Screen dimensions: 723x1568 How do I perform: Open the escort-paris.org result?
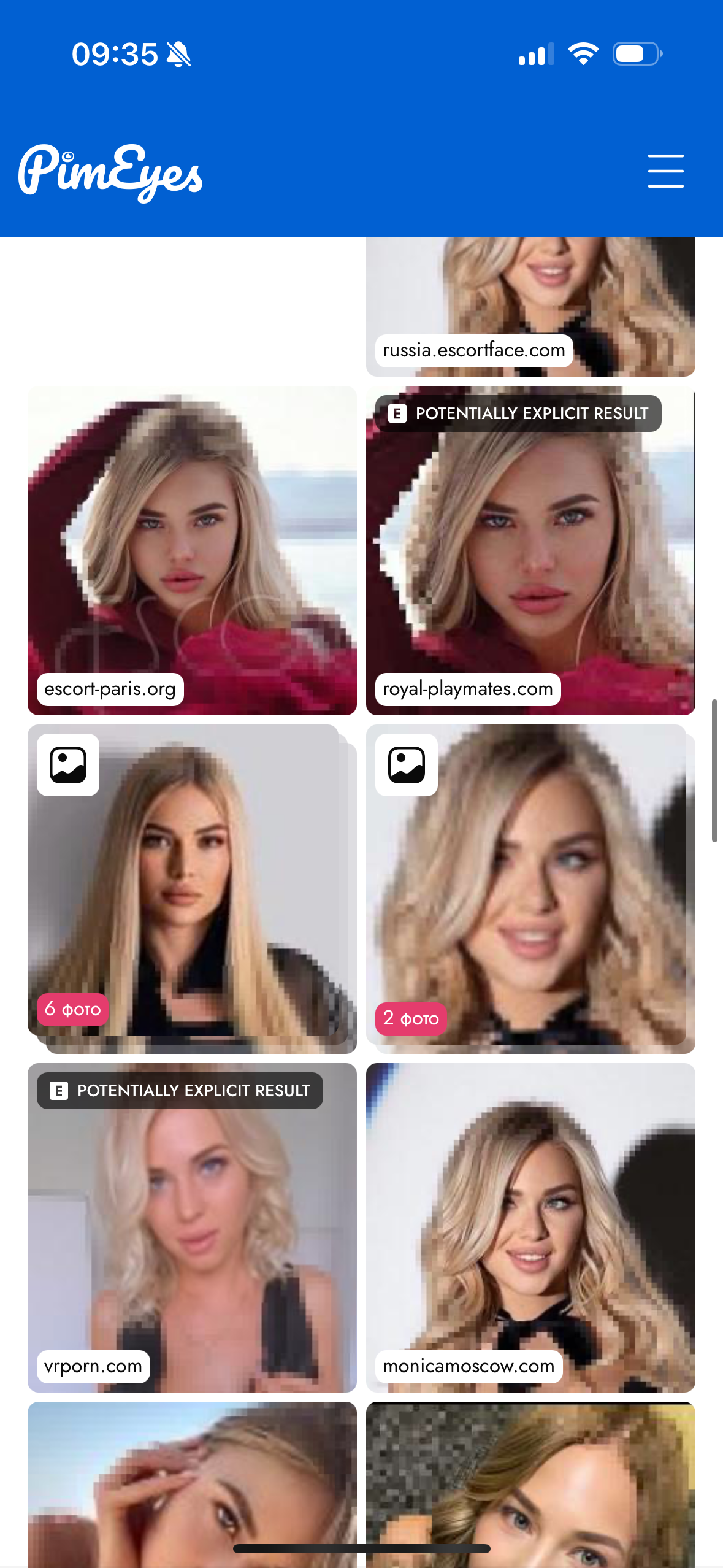pyautogui.click(x=192, y=550)
